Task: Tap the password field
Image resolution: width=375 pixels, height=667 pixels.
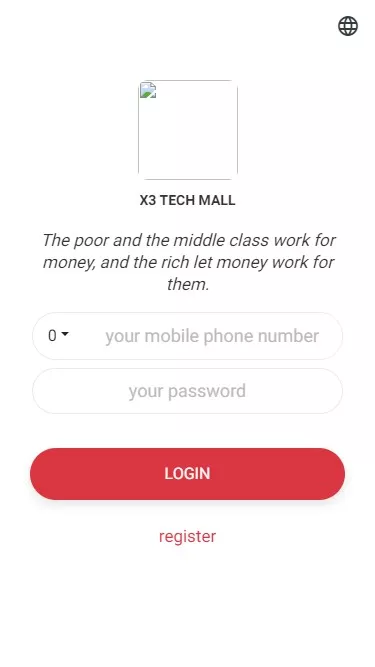Action: 188,391
